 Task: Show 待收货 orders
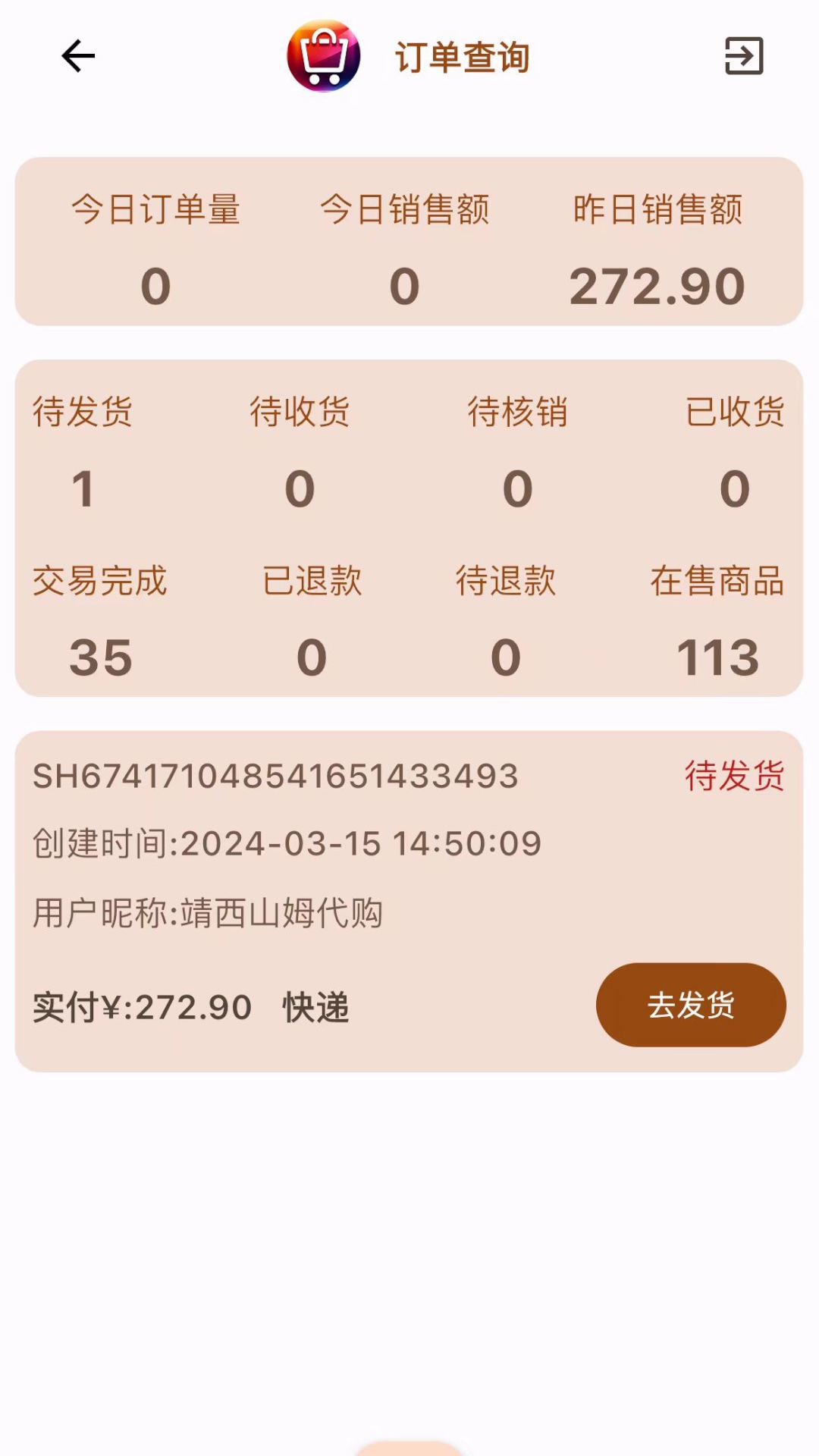point(300,451)
